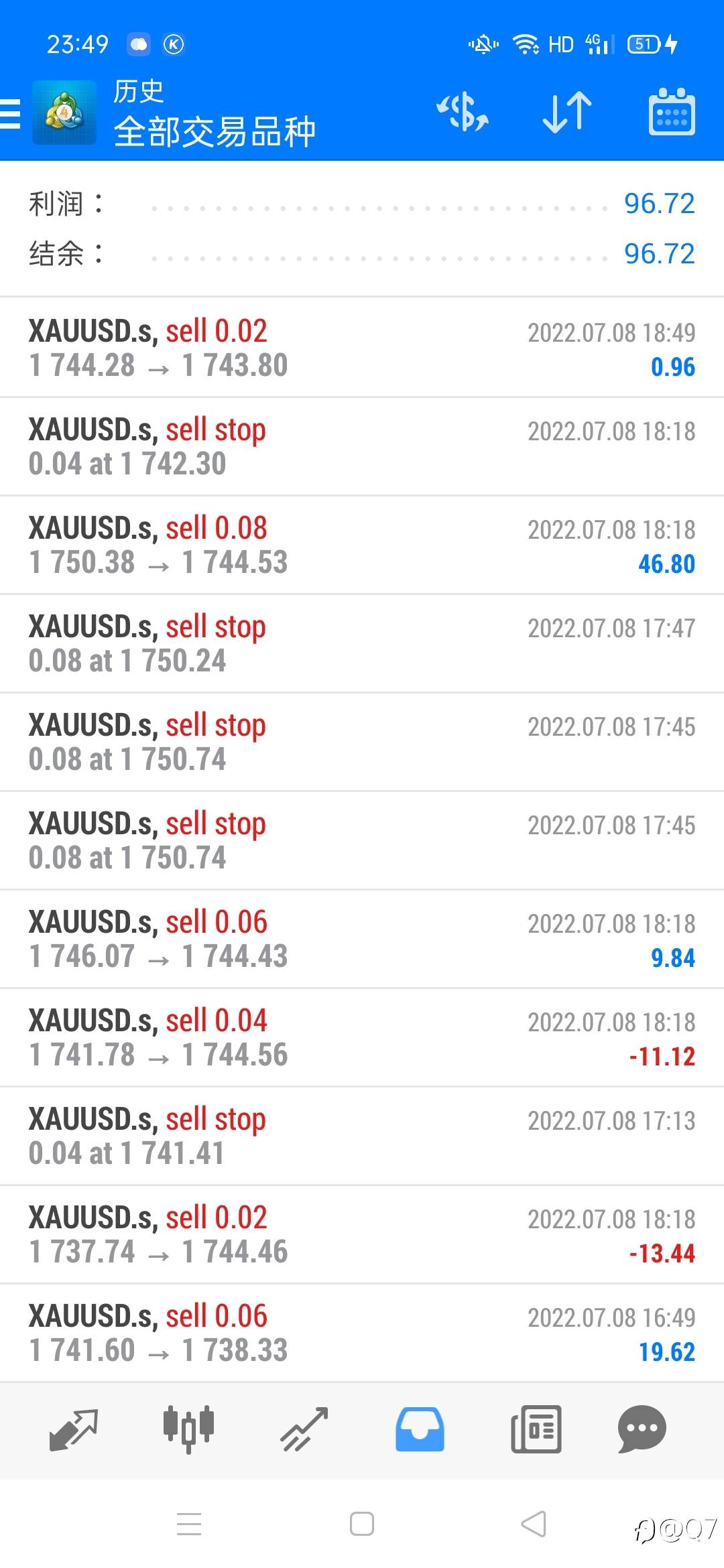This screenshot has width=724, height=1568.
Task: Open the sell 0.06 trade with 19.62 profit
Action: (362, 1333)
